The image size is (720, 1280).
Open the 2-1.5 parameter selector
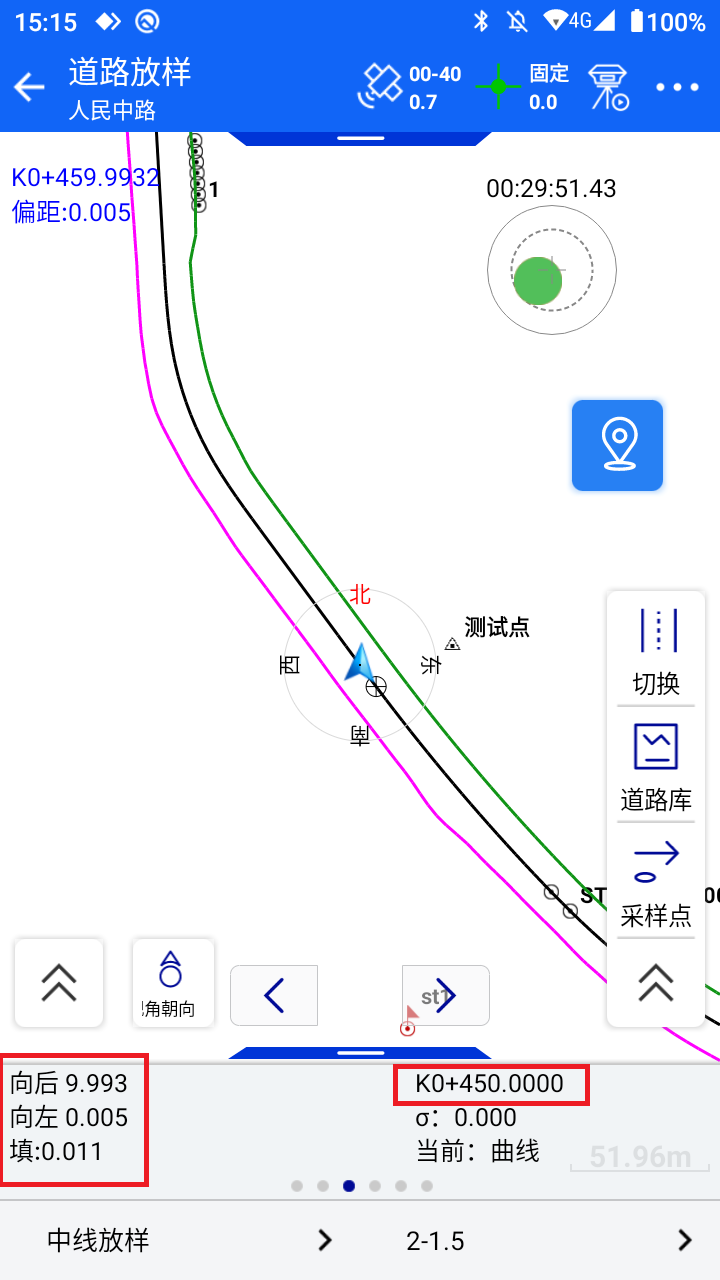(540, 1241)
